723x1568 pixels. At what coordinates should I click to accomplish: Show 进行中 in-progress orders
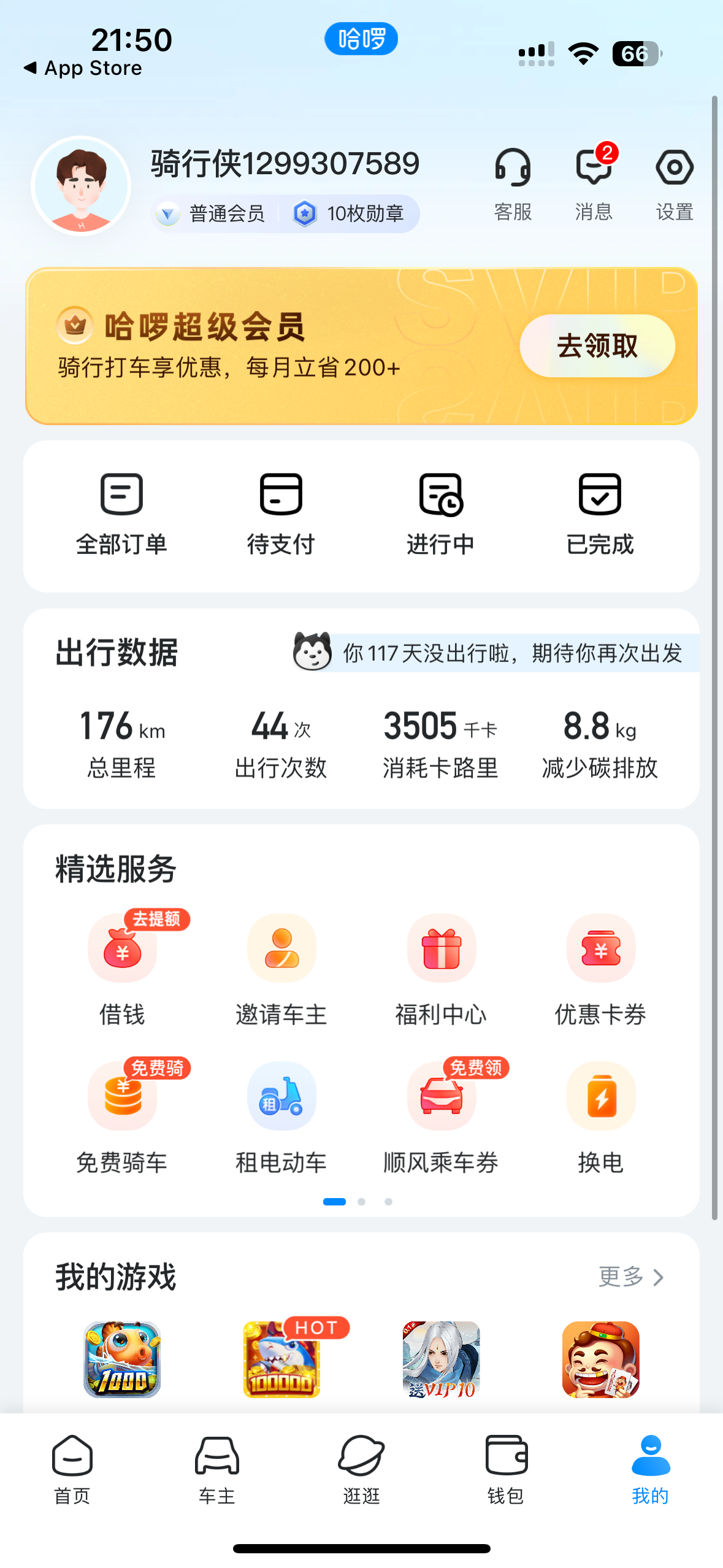coord(440,513)
